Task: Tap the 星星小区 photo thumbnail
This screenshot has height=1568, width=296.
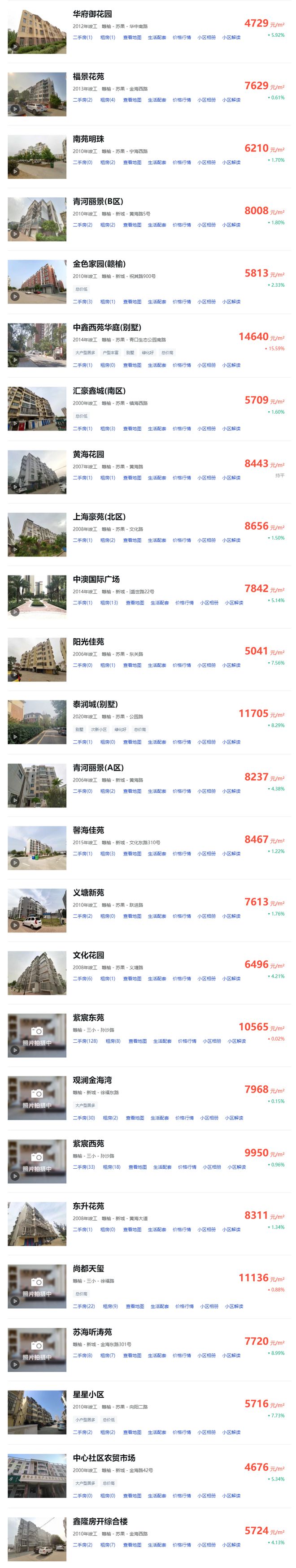Action: pyautogui.click(x=37, y=1412)
